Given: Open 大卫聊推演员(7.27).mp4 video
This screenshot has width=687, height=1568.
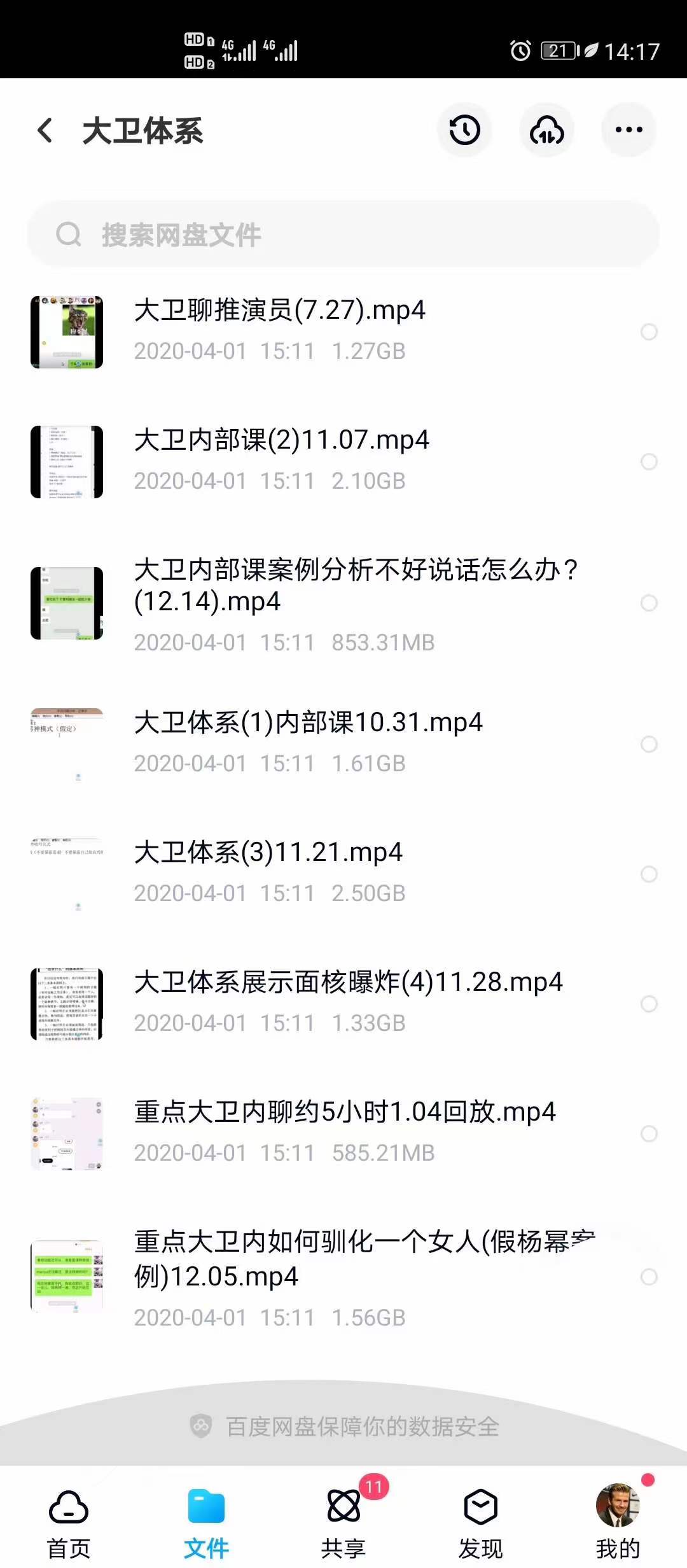Looking at the screenshot, I should [x=280, y=311].
